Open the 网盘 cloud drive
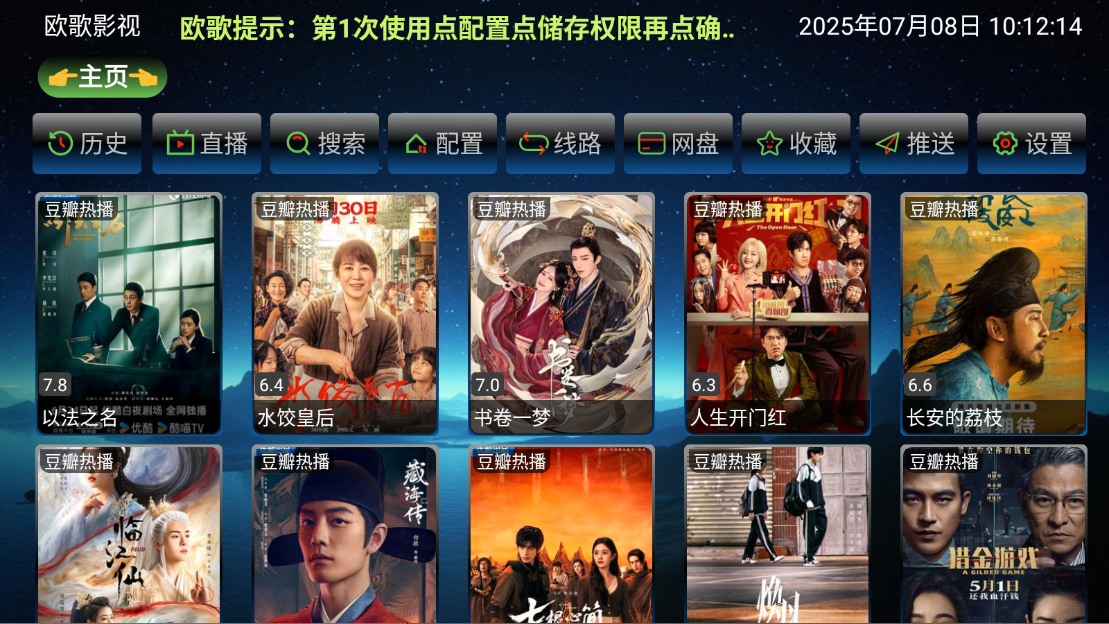This screenshot has height=624, width=1109. tap(678, 144)
